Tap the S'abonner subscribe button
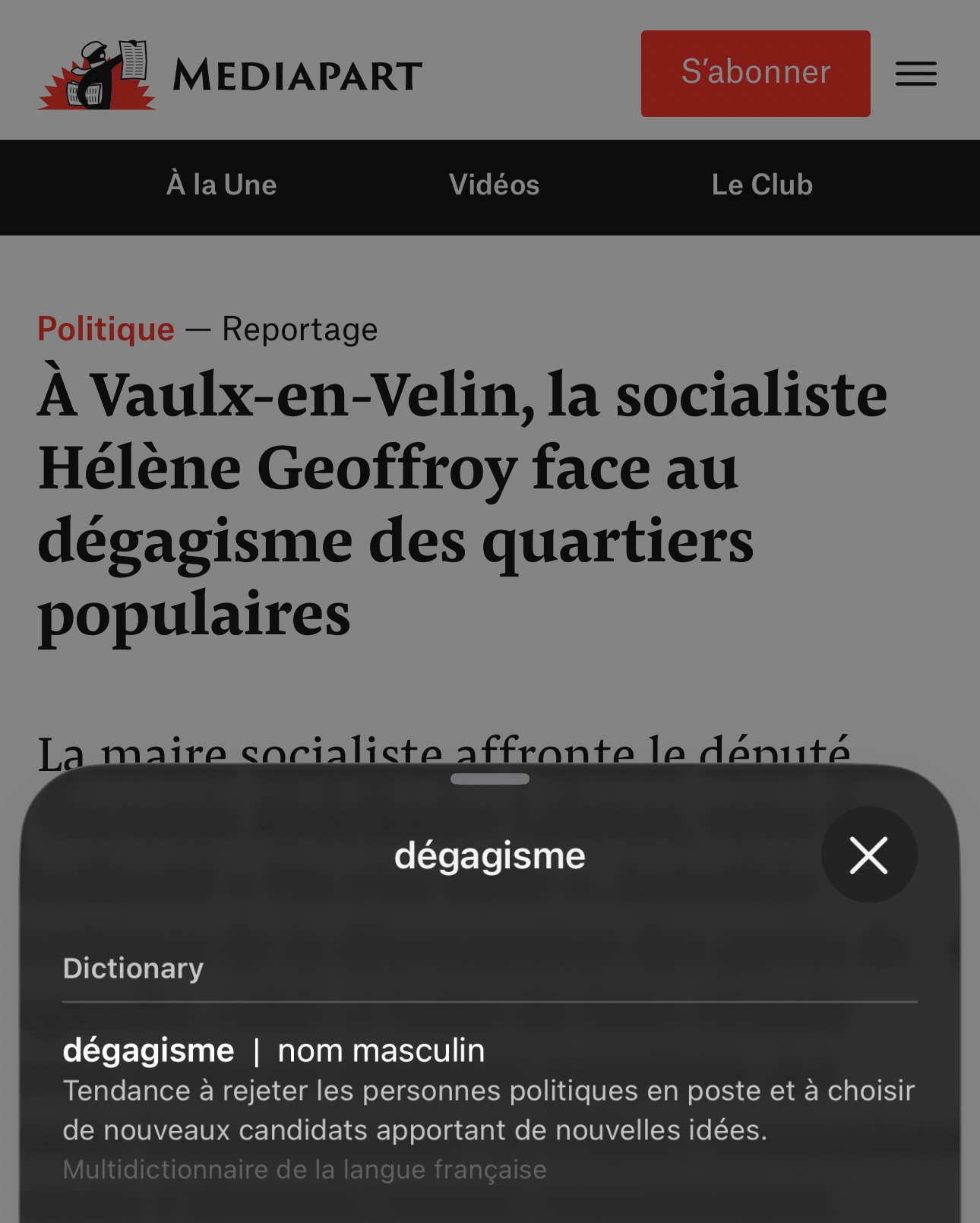This screenshot has height=1223, width=980. pos(755,74)
